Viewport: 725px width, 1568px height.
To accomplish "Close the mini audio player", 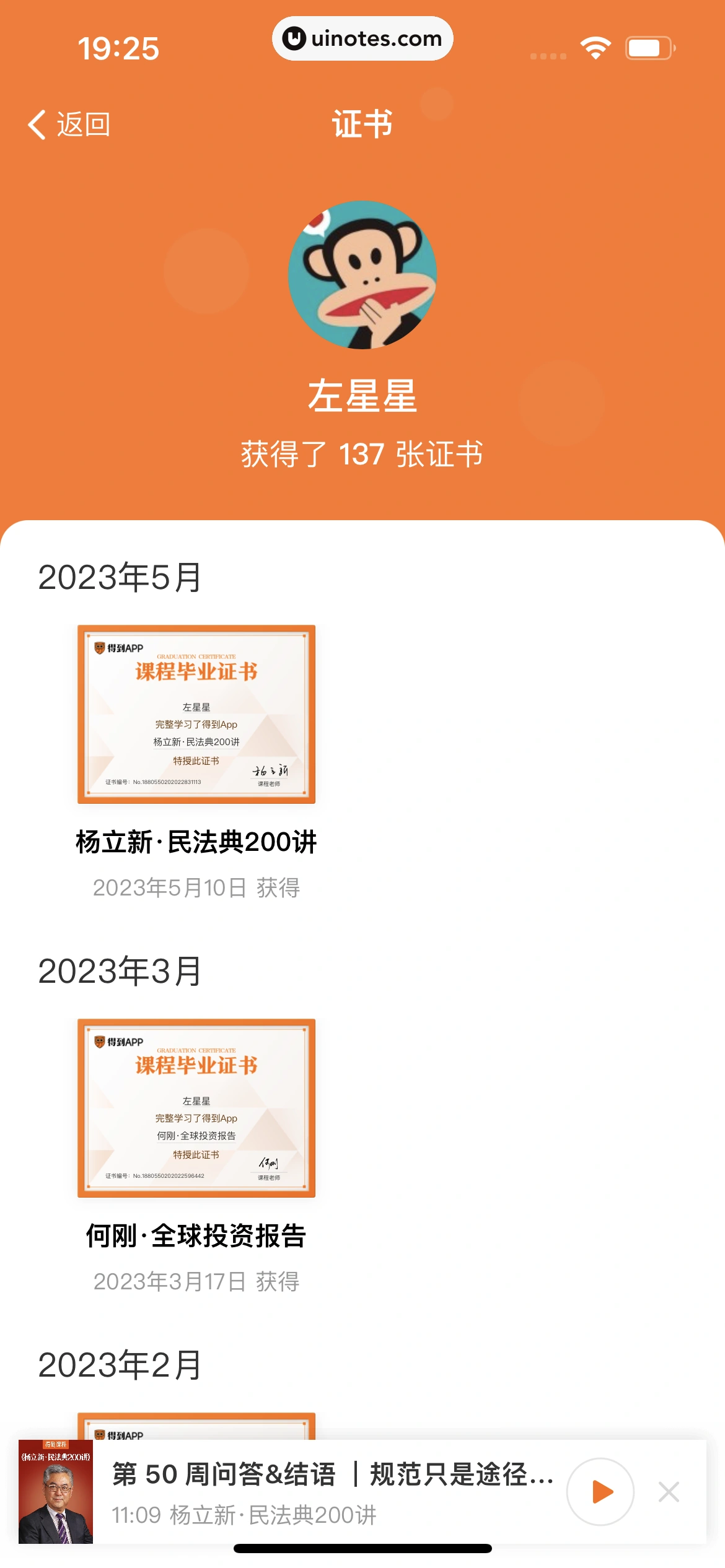I will (x=669, y=1492).
